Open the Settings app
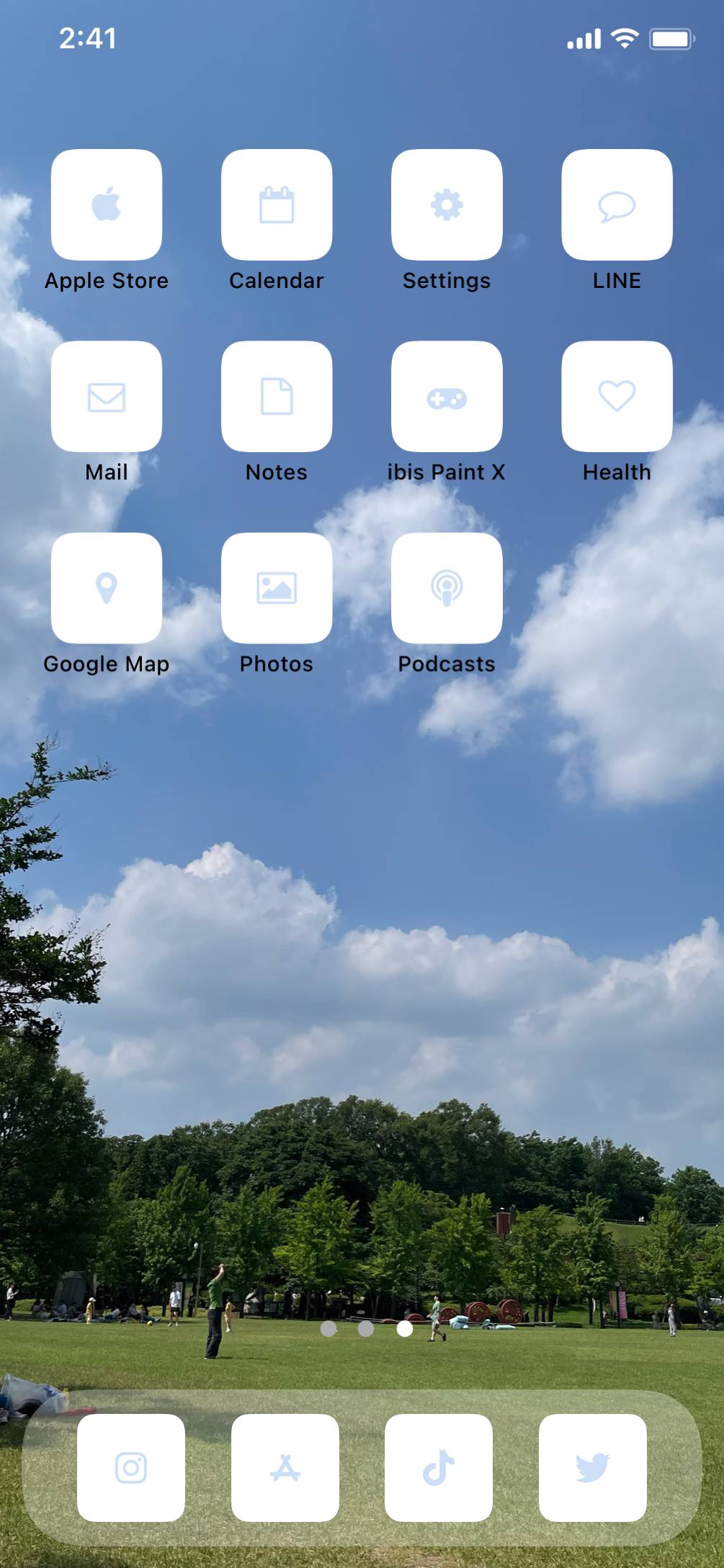 [447, 205]
